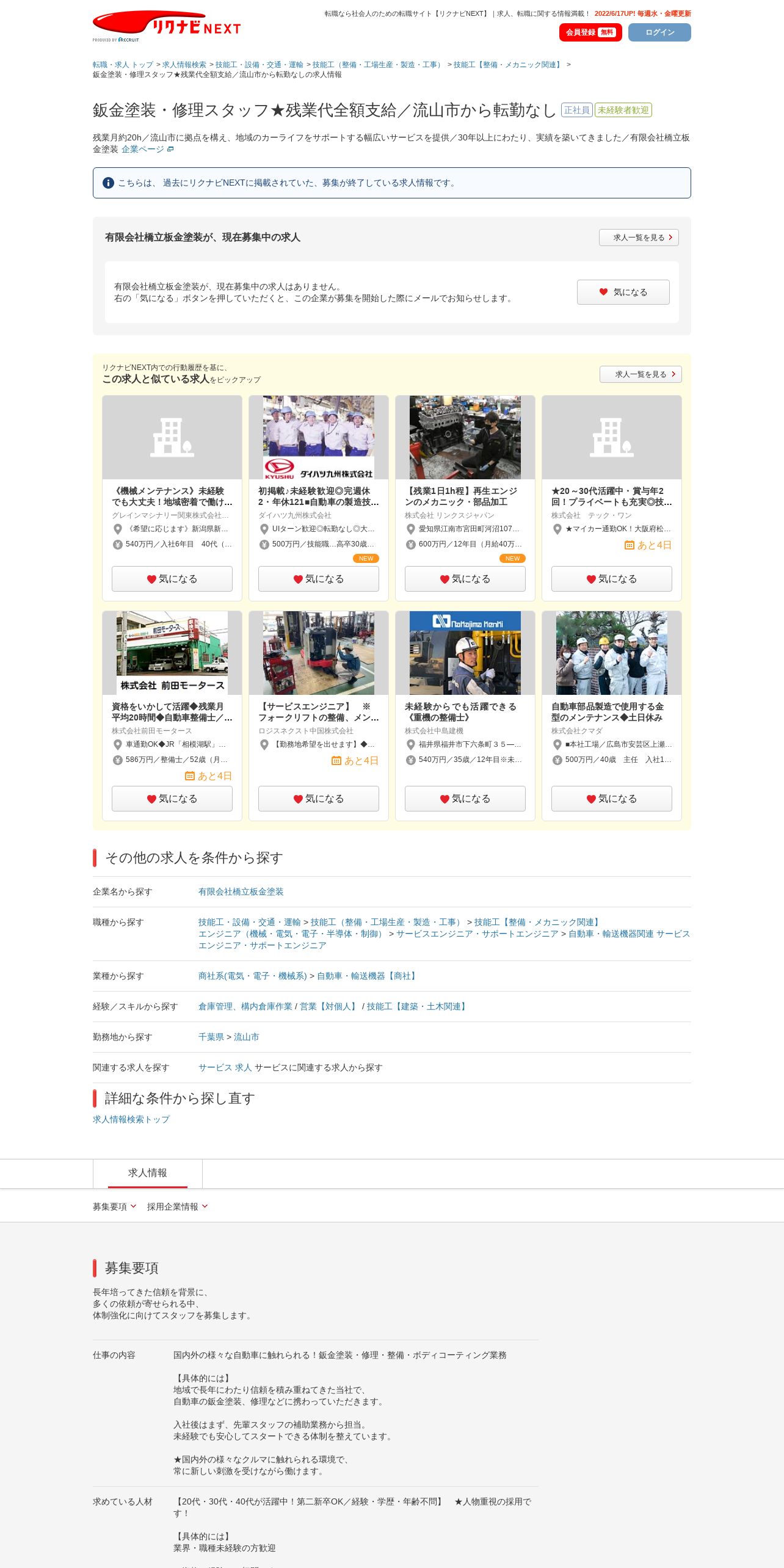784x1568 pixels.
Task: Open the 株式会社前田モータース job card
Action: coord(172,712)
